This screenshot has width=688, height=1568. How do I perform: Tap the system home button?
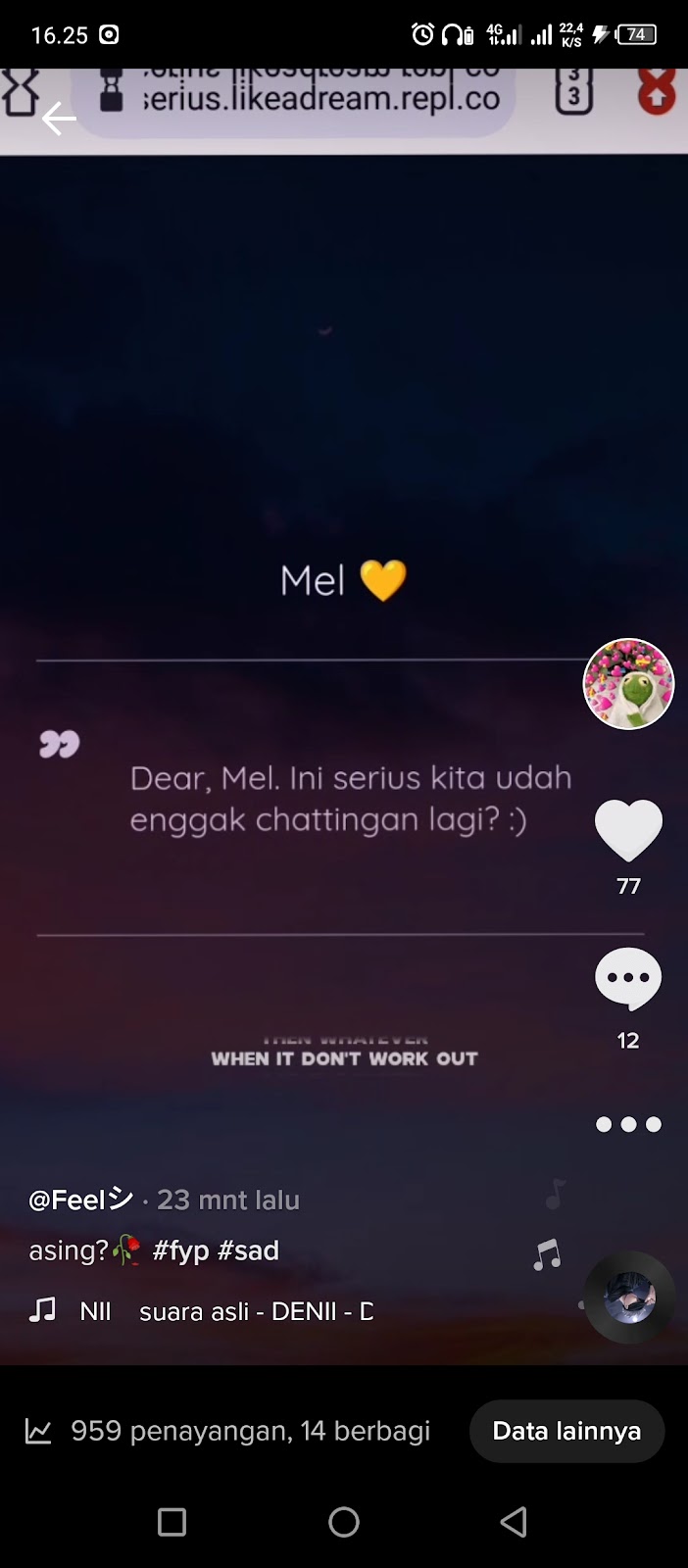coord(344,1522)
